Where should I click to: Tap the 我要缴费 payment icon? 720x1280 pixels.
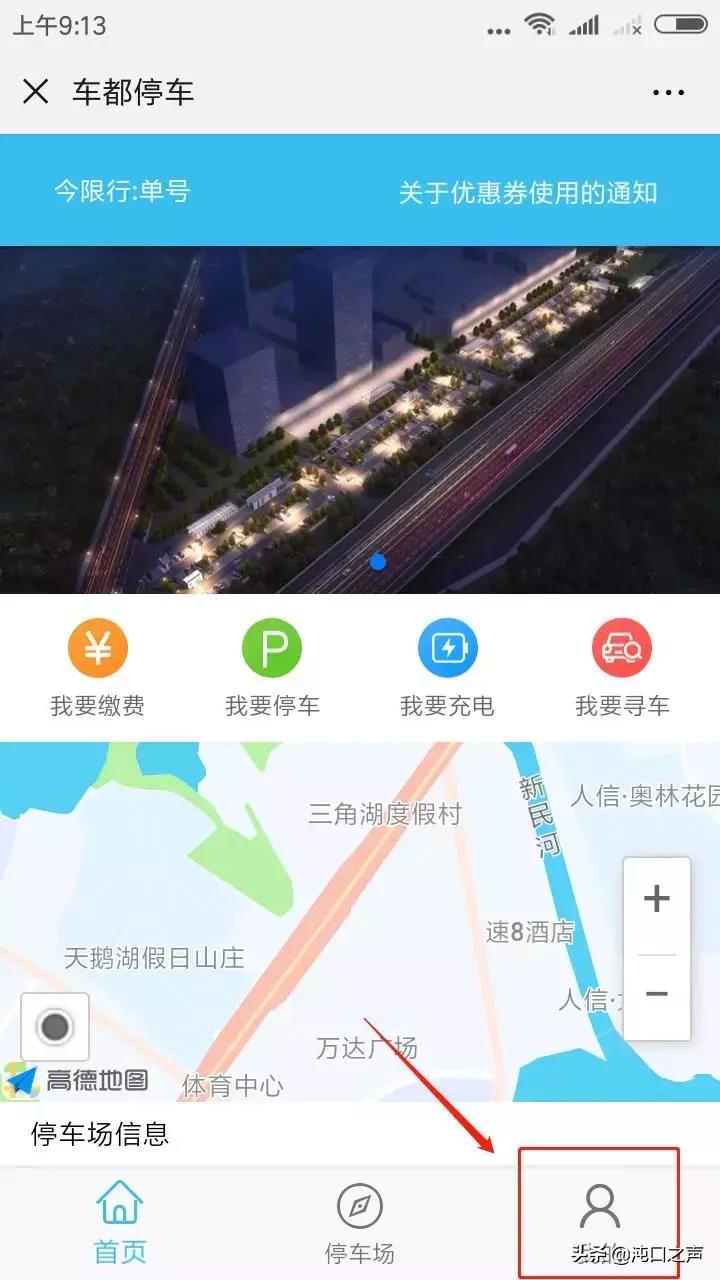tap(97, 648)
